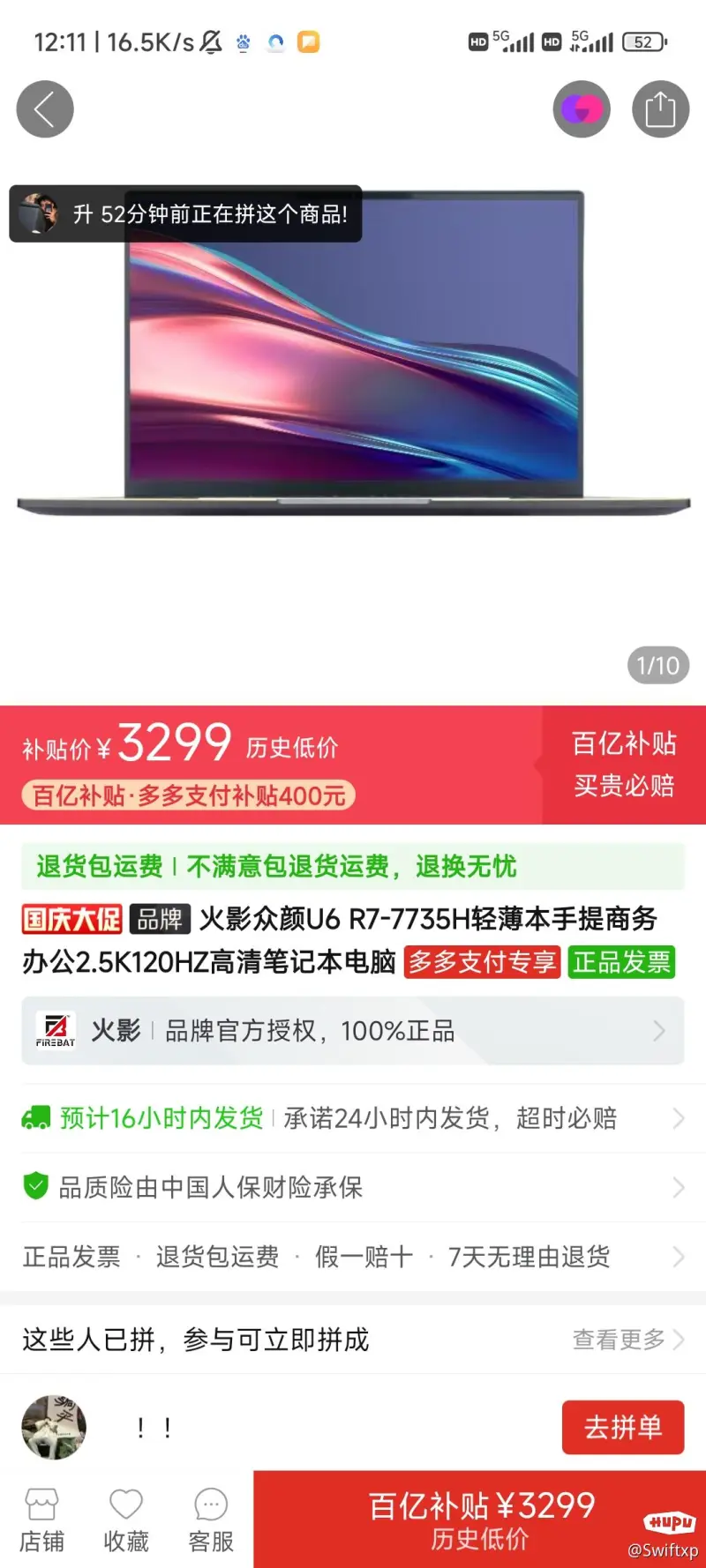Contact 客服 customer service
The image size is (706, 1568).
point(211,1520)
